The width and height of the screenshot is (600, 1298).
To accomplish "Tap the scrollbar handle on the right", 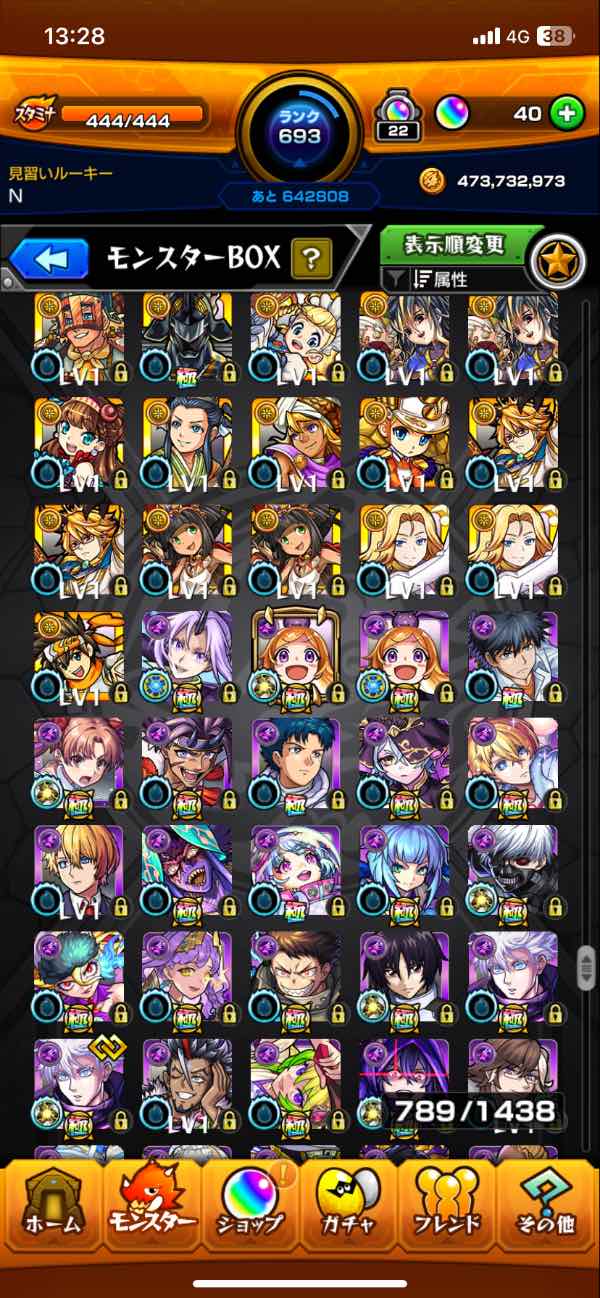I will pos(587,968).
